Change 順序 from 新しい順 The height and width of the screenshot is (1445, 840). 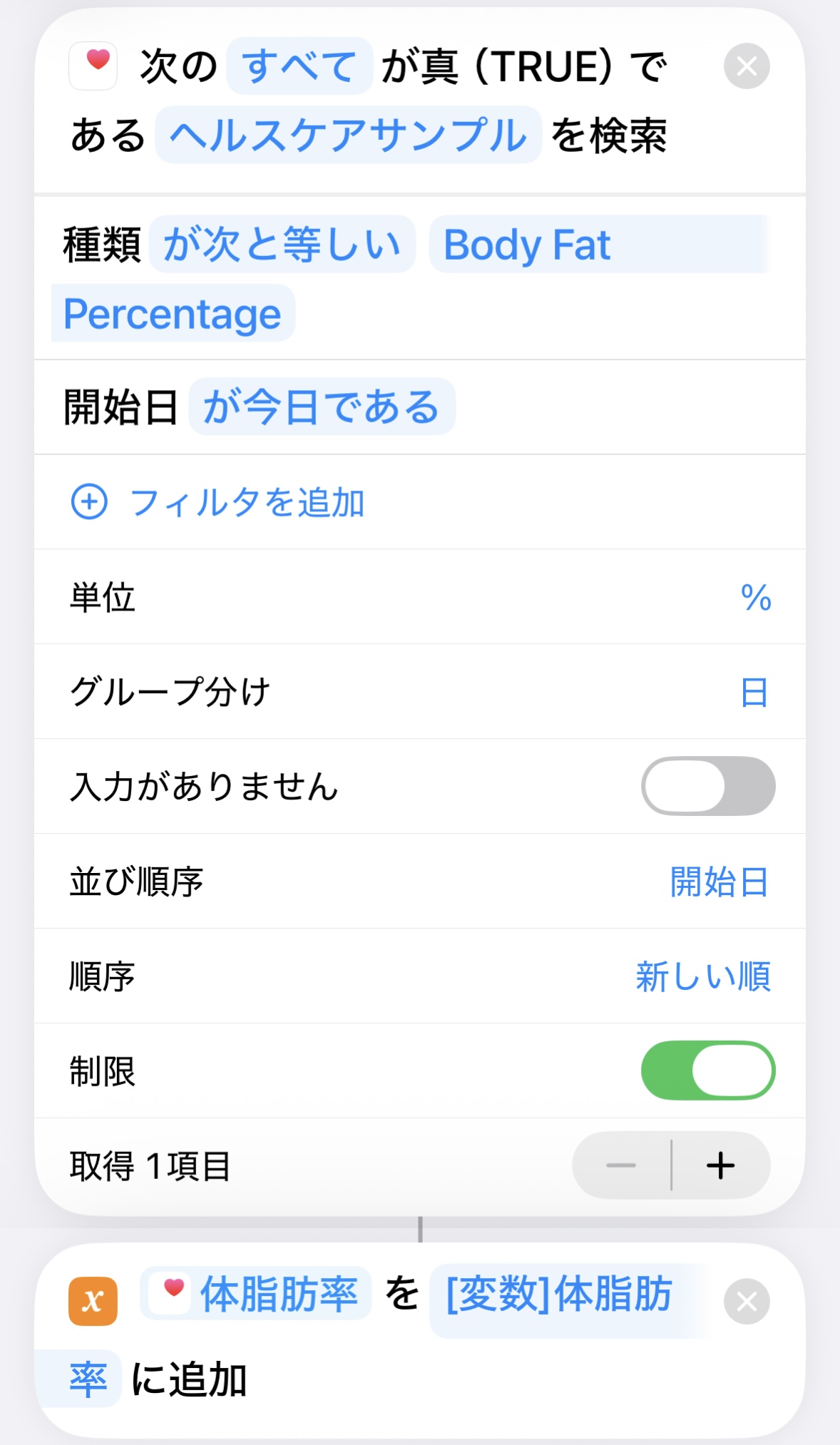coord(704,976)
